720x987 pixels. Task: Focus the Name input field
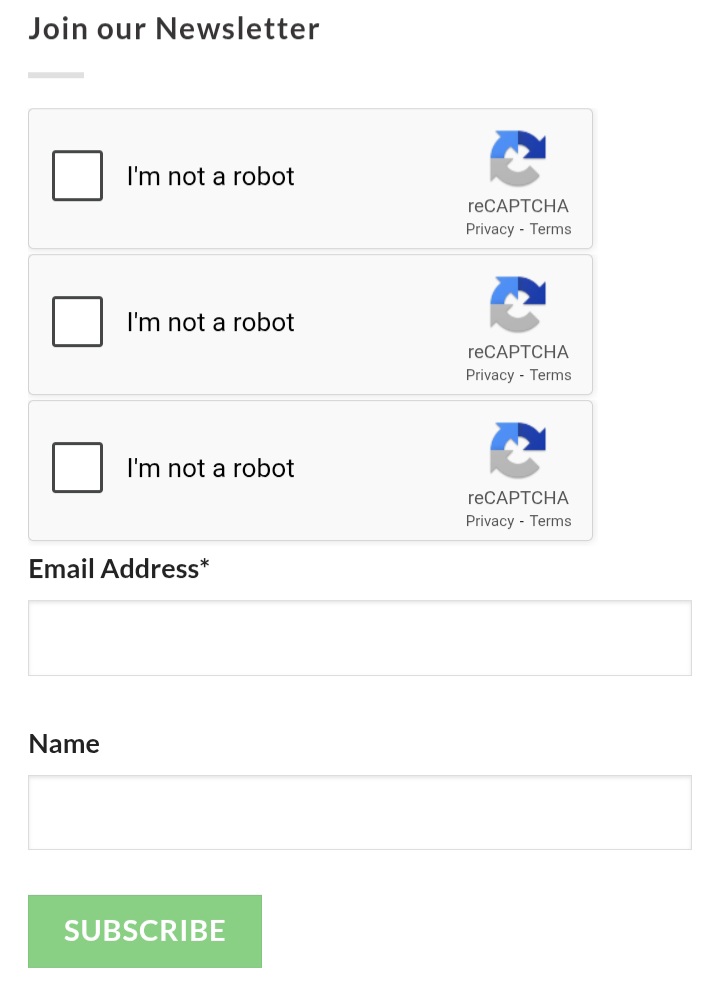pos(359,812)
